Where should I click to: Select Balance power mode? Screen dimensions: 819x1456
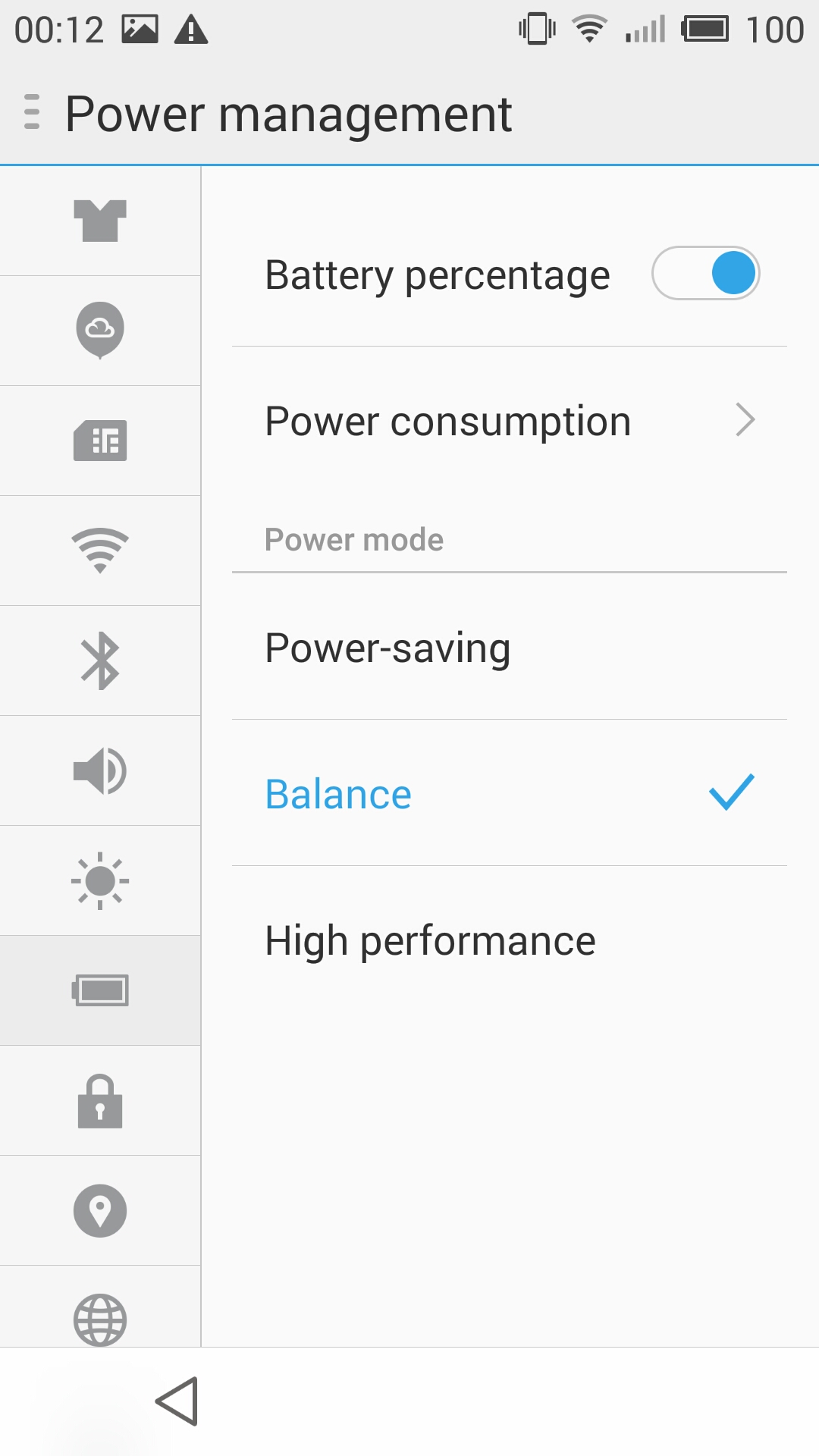pyautogui.click(x=510, y=793)
